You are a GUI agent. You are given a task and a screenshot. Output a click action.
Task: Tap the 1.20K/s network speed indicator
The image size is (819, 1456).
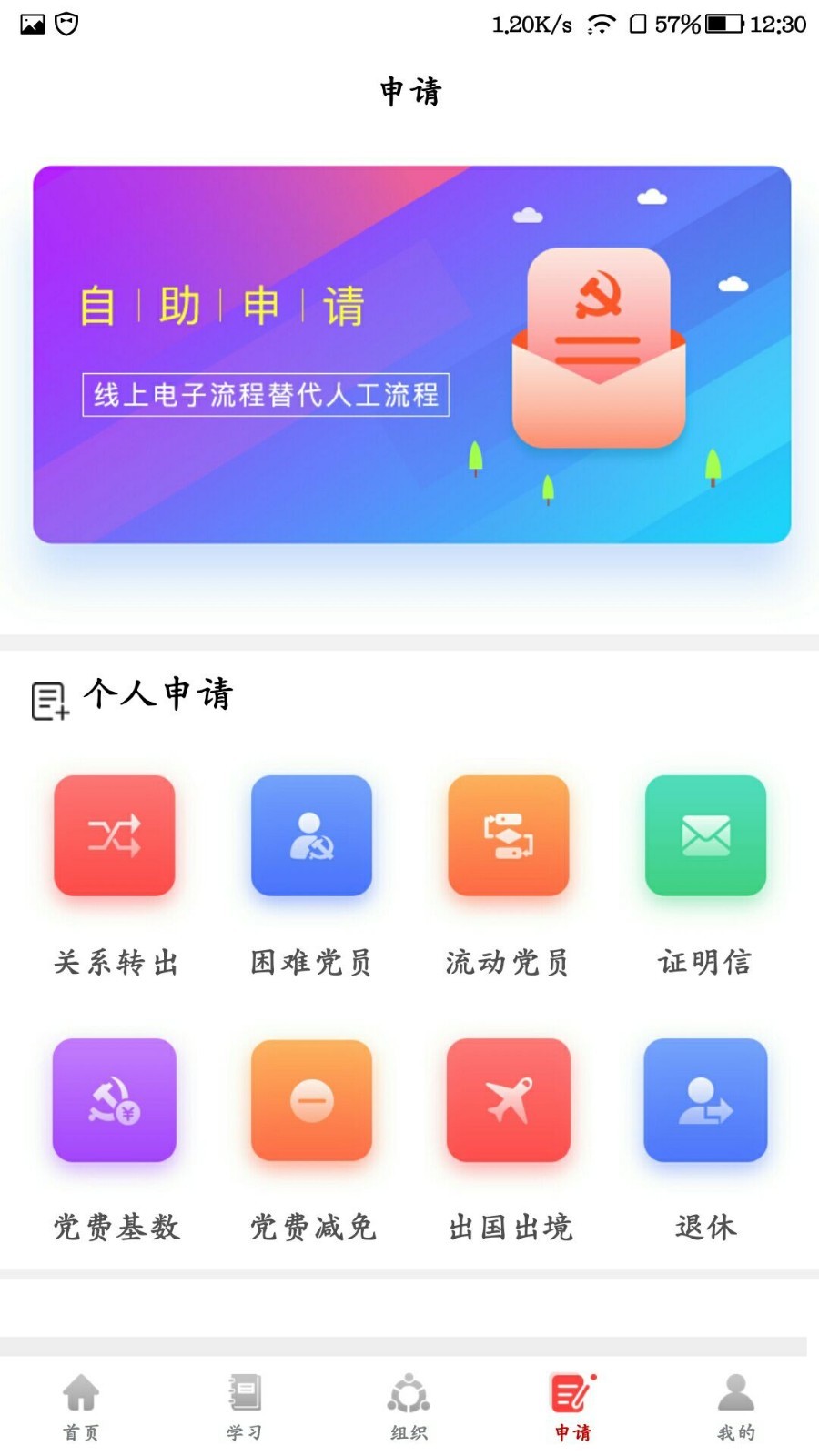529,27
